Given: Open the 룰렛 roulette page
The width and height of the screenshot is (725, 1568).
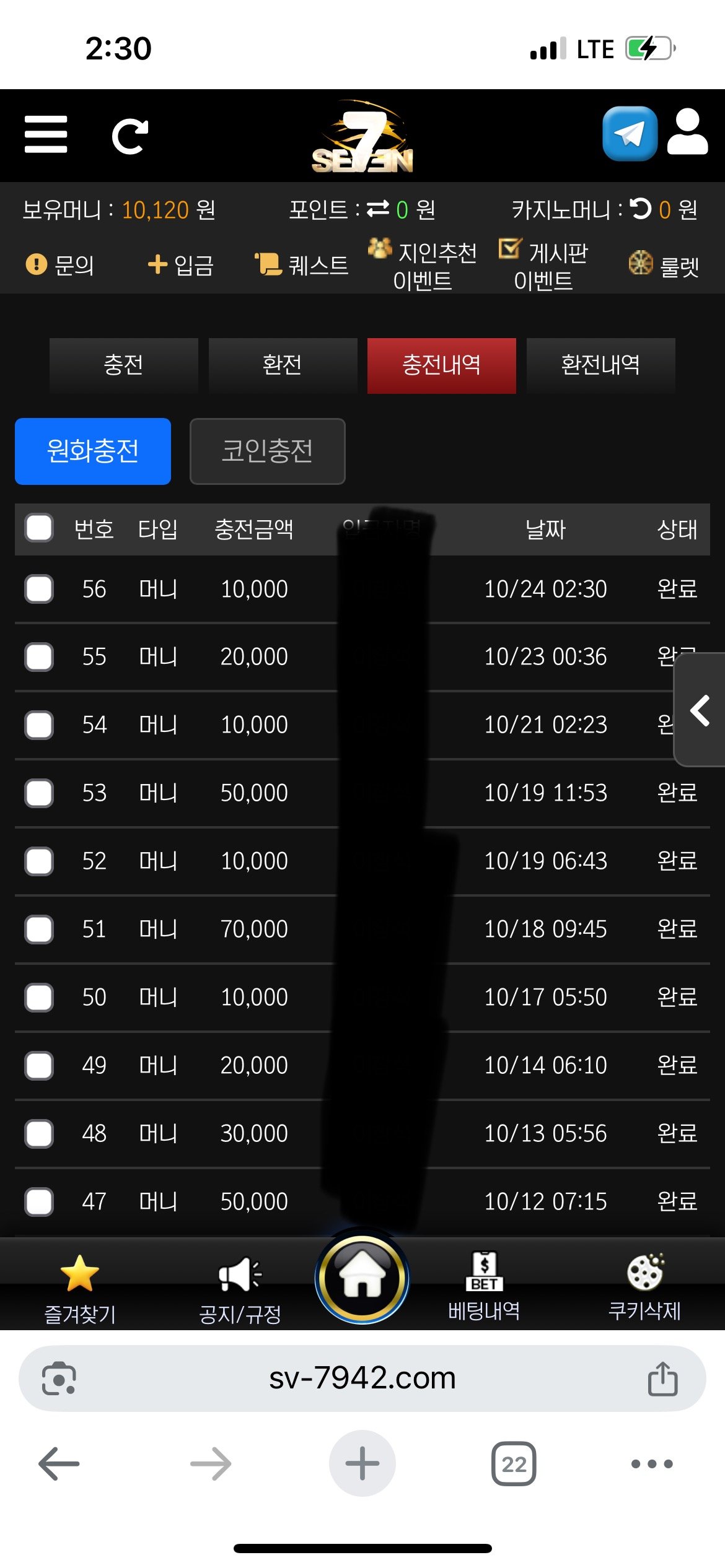Looking at the screenshot, I should 664,265.
